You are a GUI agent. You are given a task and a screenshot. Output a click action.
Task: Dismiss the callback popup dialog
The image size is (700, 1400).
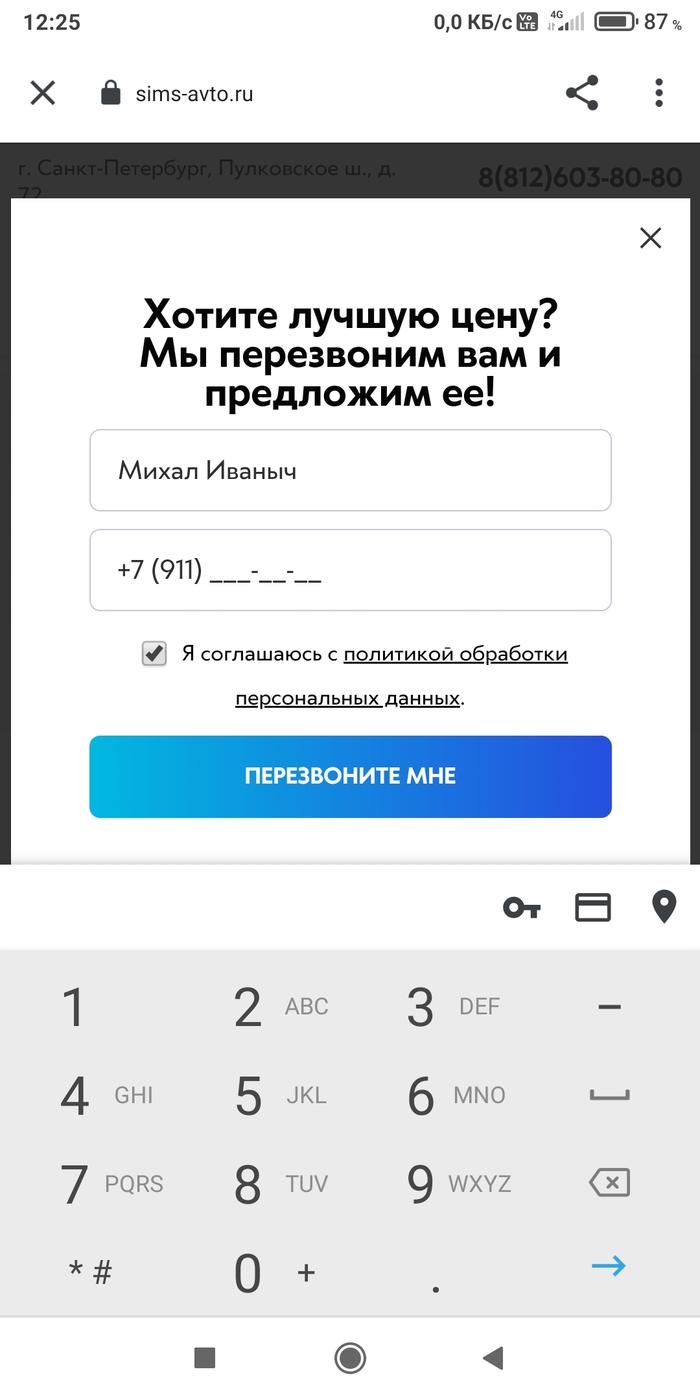click(651, 238)
